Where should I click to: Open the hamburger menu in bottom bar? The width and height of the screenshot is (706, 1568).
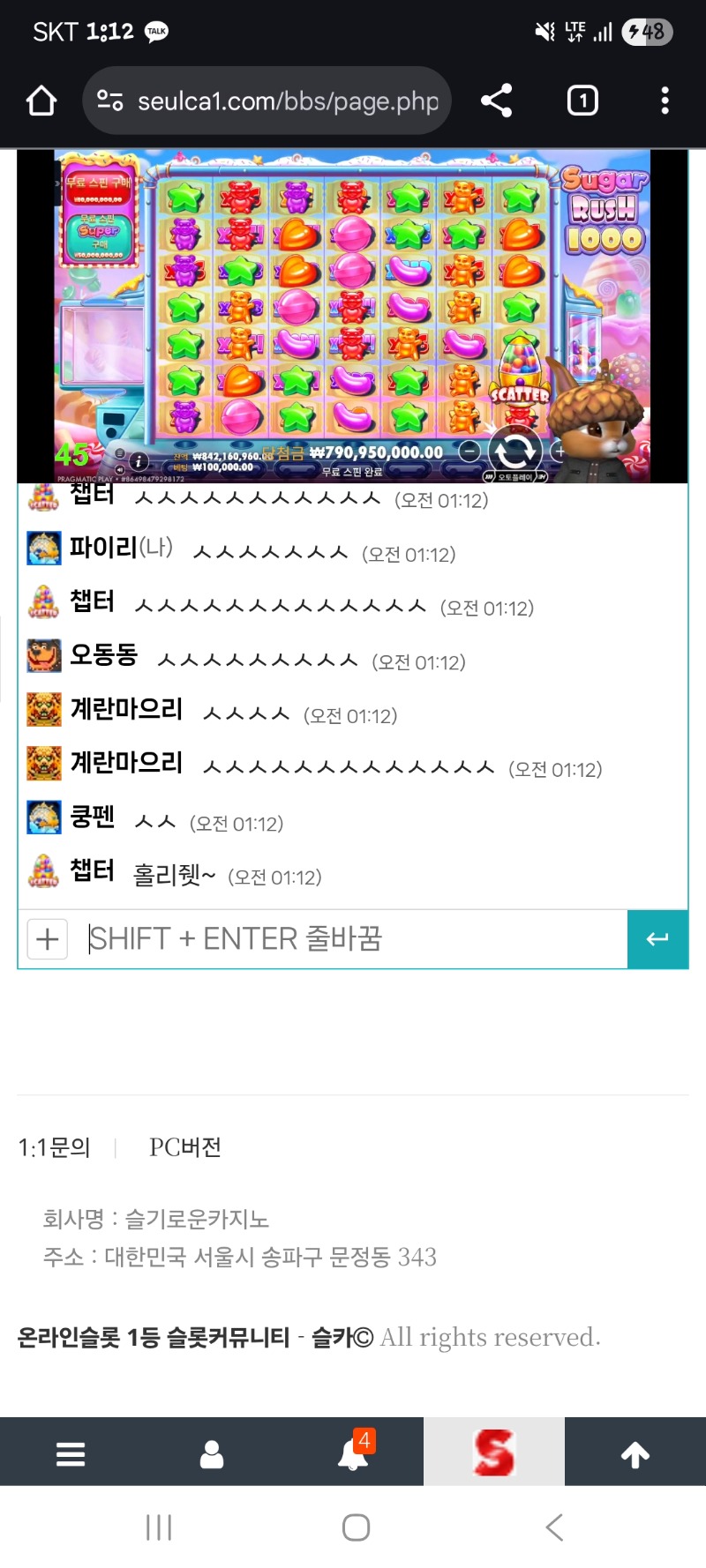(x=71, y=1454)
